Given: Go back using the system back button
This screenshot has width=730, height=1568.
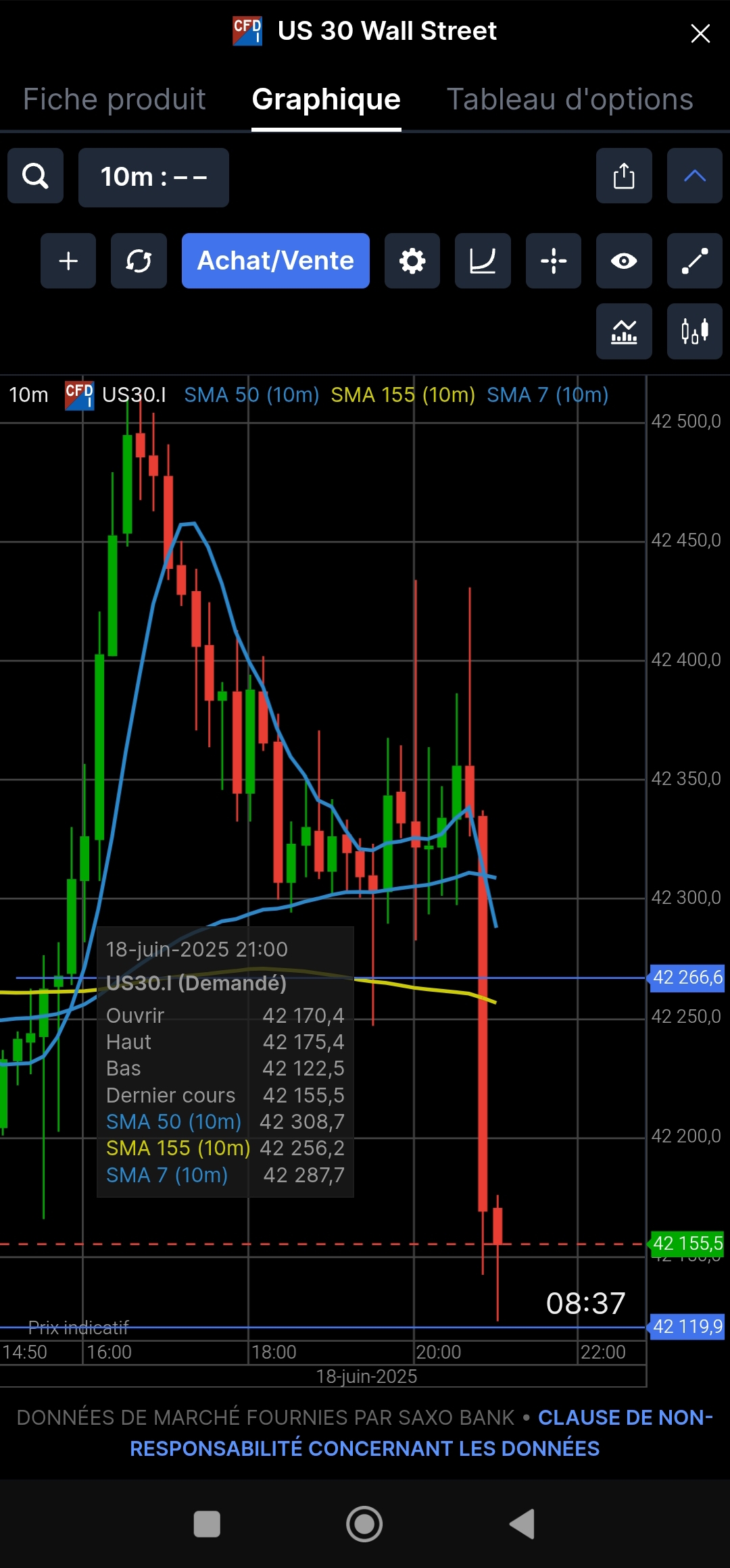Looking at the screenshot, I should click(522, 1524).
